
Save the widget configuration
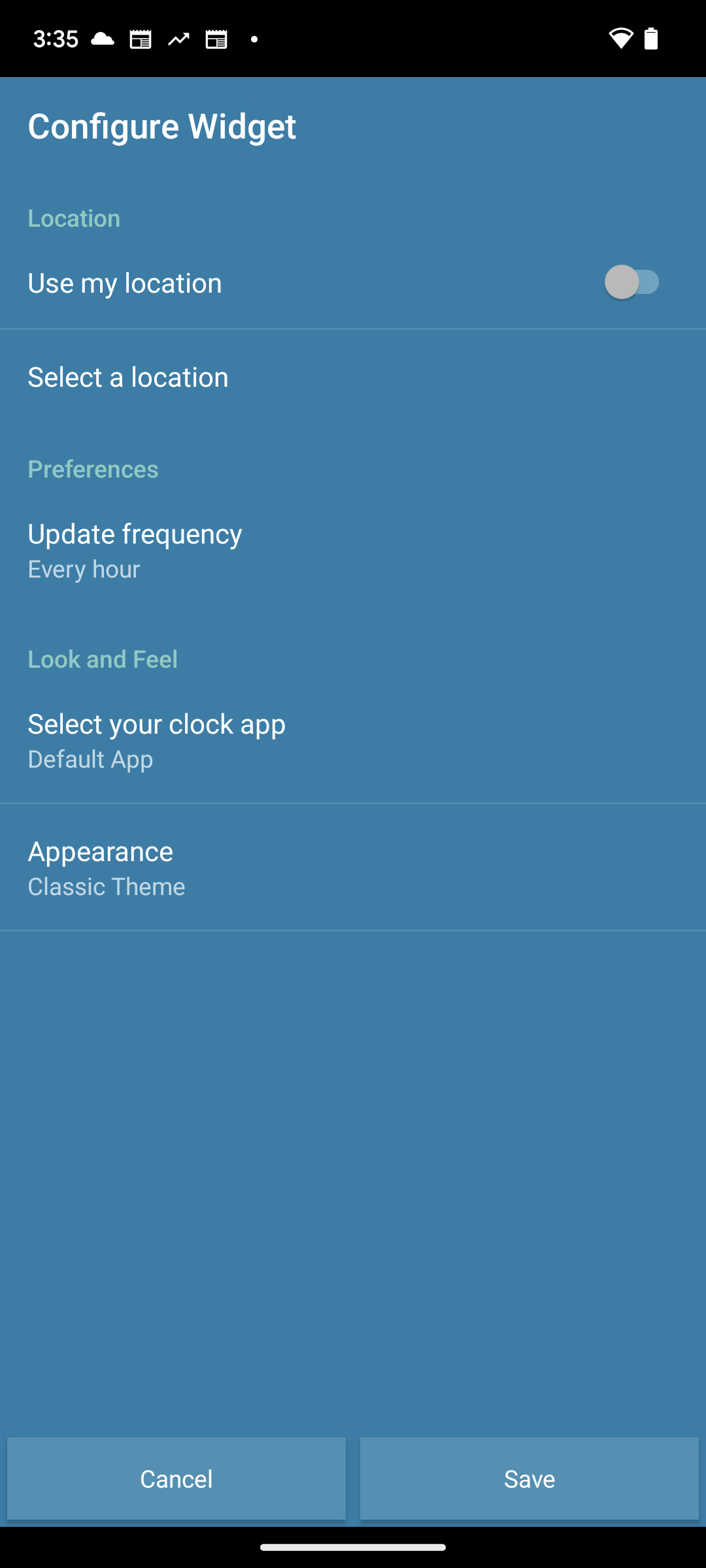pos(528,1478)
